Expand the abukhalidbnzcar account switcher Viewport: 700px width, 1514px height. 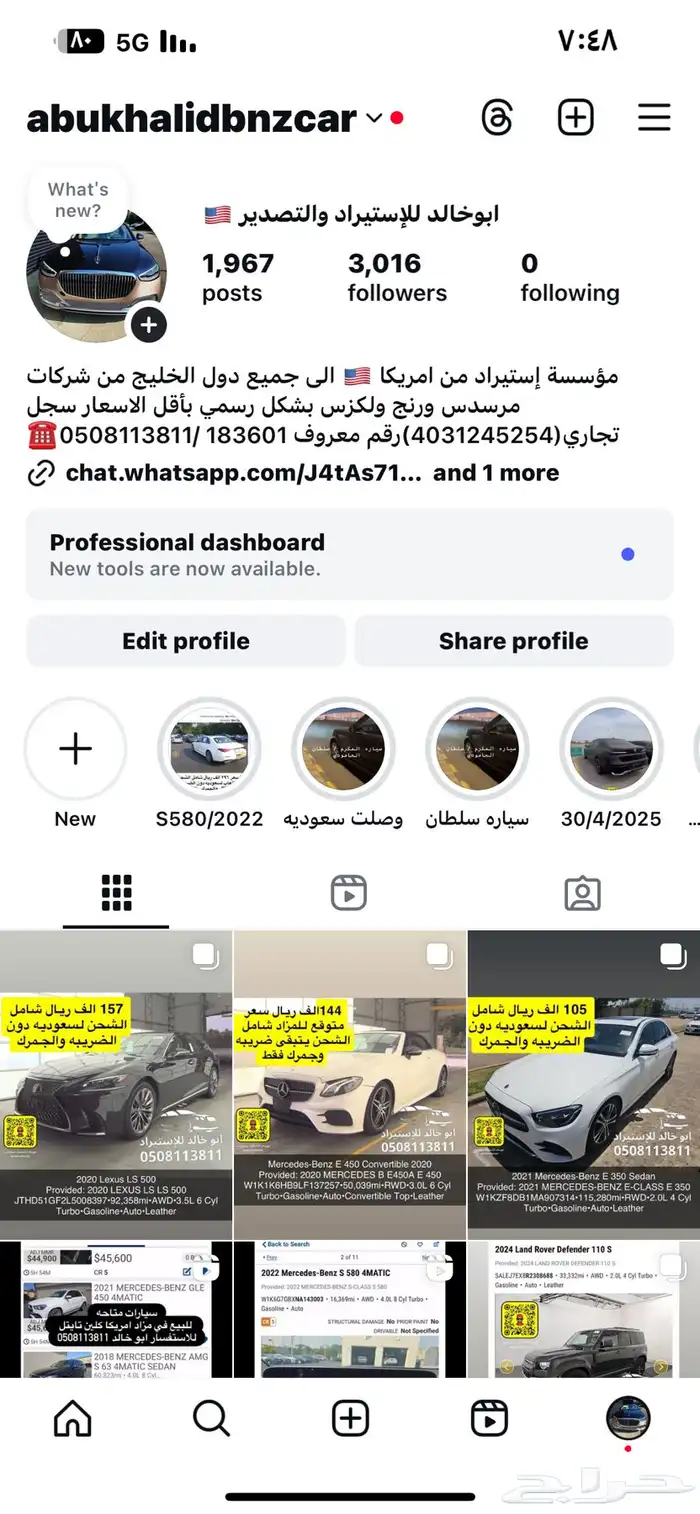[x=374, y=118]
